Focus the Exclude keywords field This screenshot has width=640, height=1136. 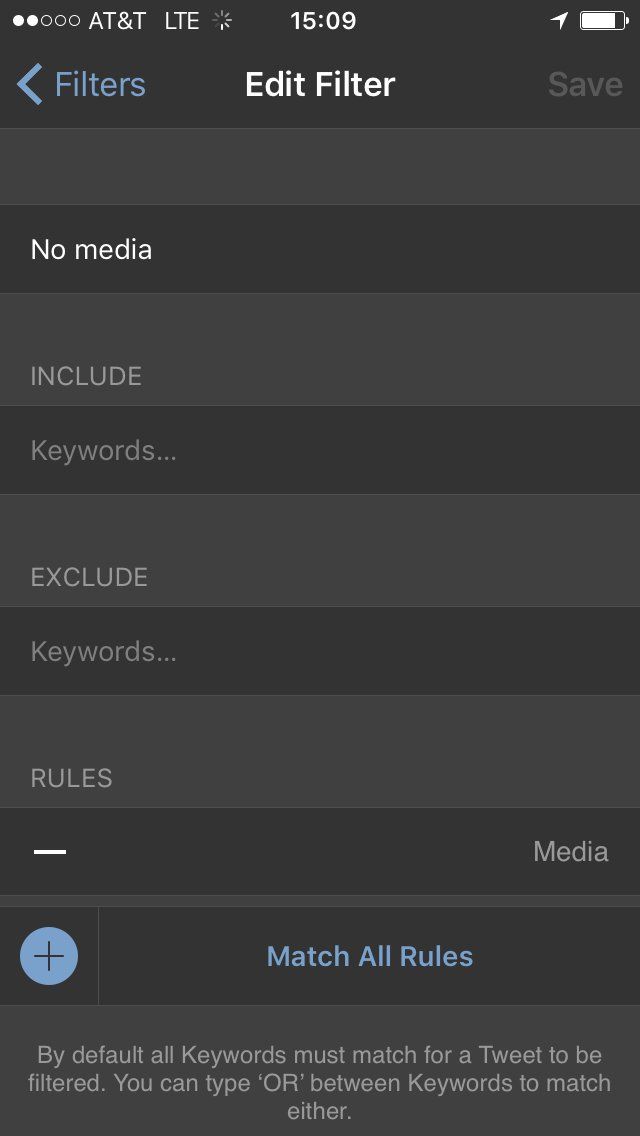coord(320,651)
